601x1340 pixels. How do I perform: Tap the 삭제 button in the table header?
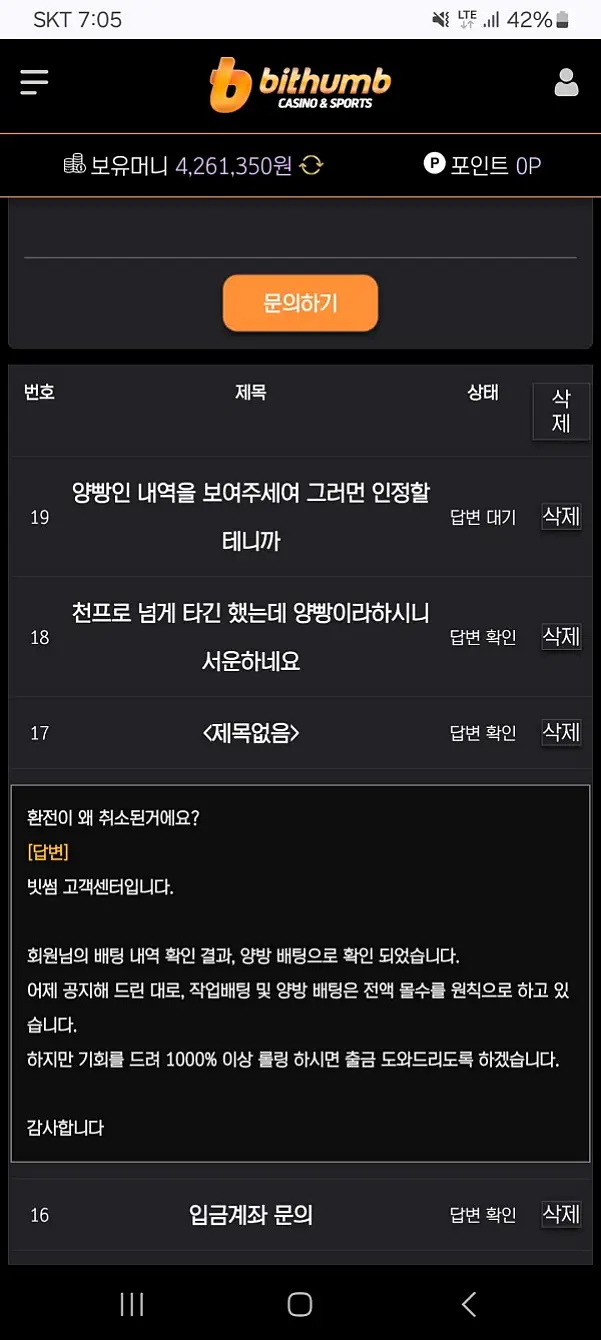pos(561,411)
